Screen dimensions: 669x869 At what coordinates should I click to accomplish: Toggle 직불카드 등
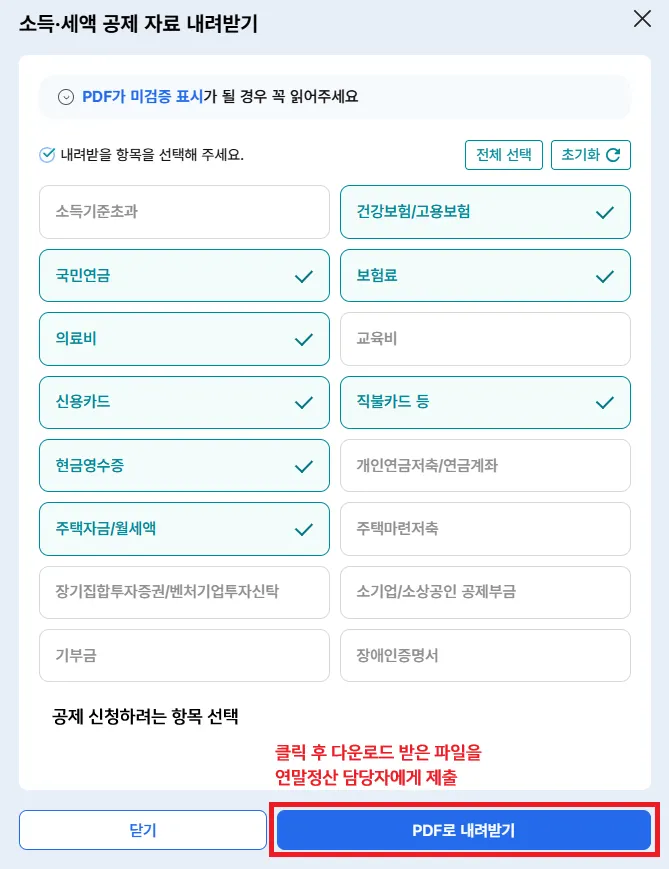[x=485, y=402]
